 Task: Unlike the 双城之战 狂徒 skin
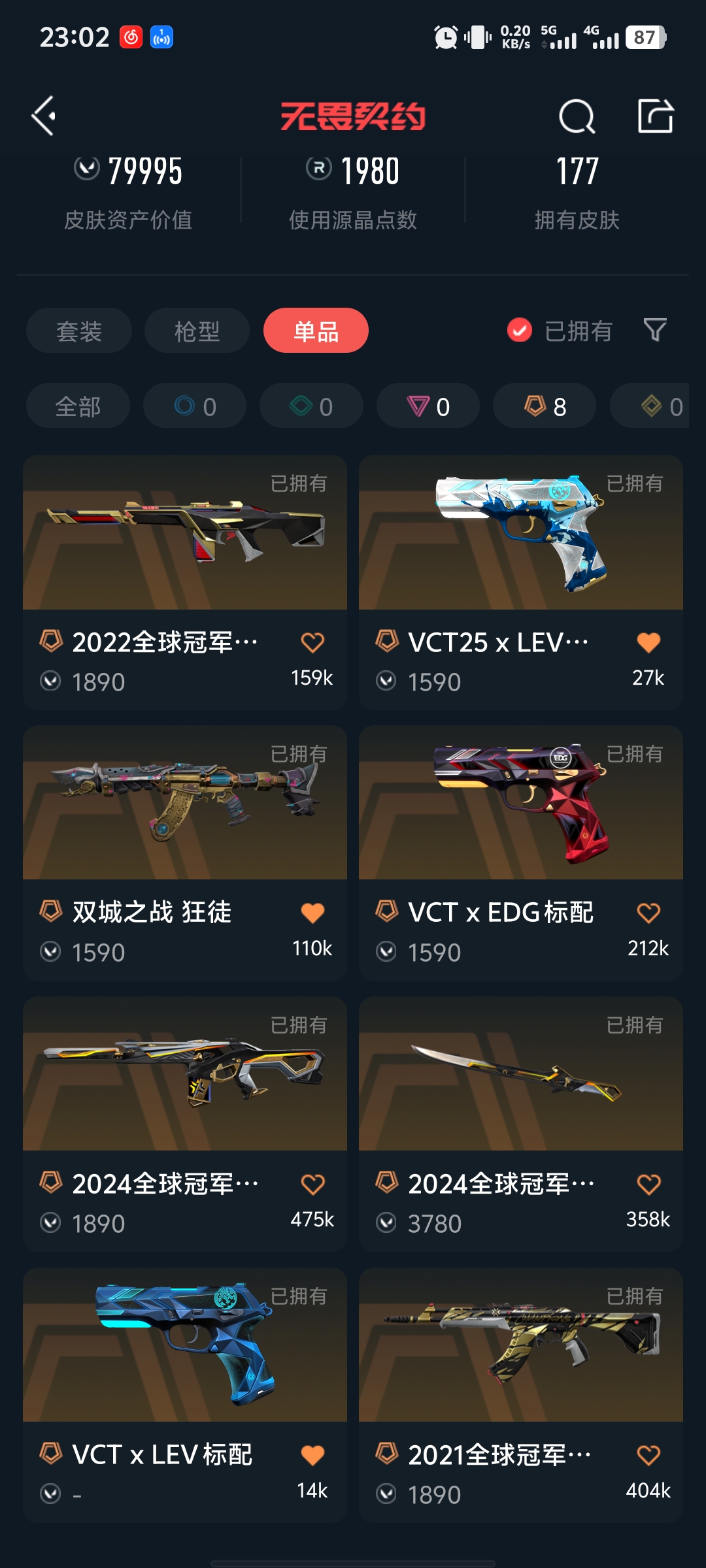point(312,913)
